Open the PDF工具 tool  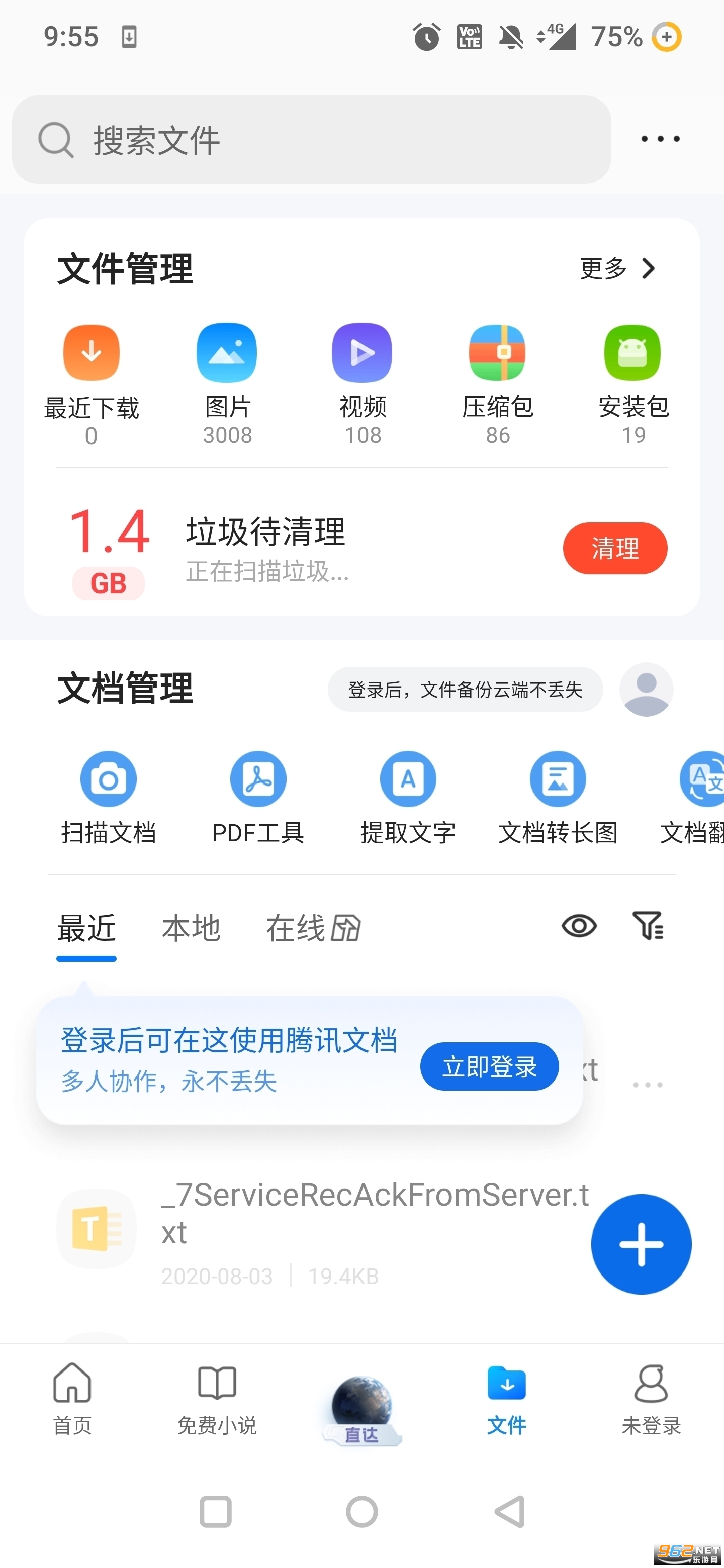pyautogui.click(x=258, y=779)
